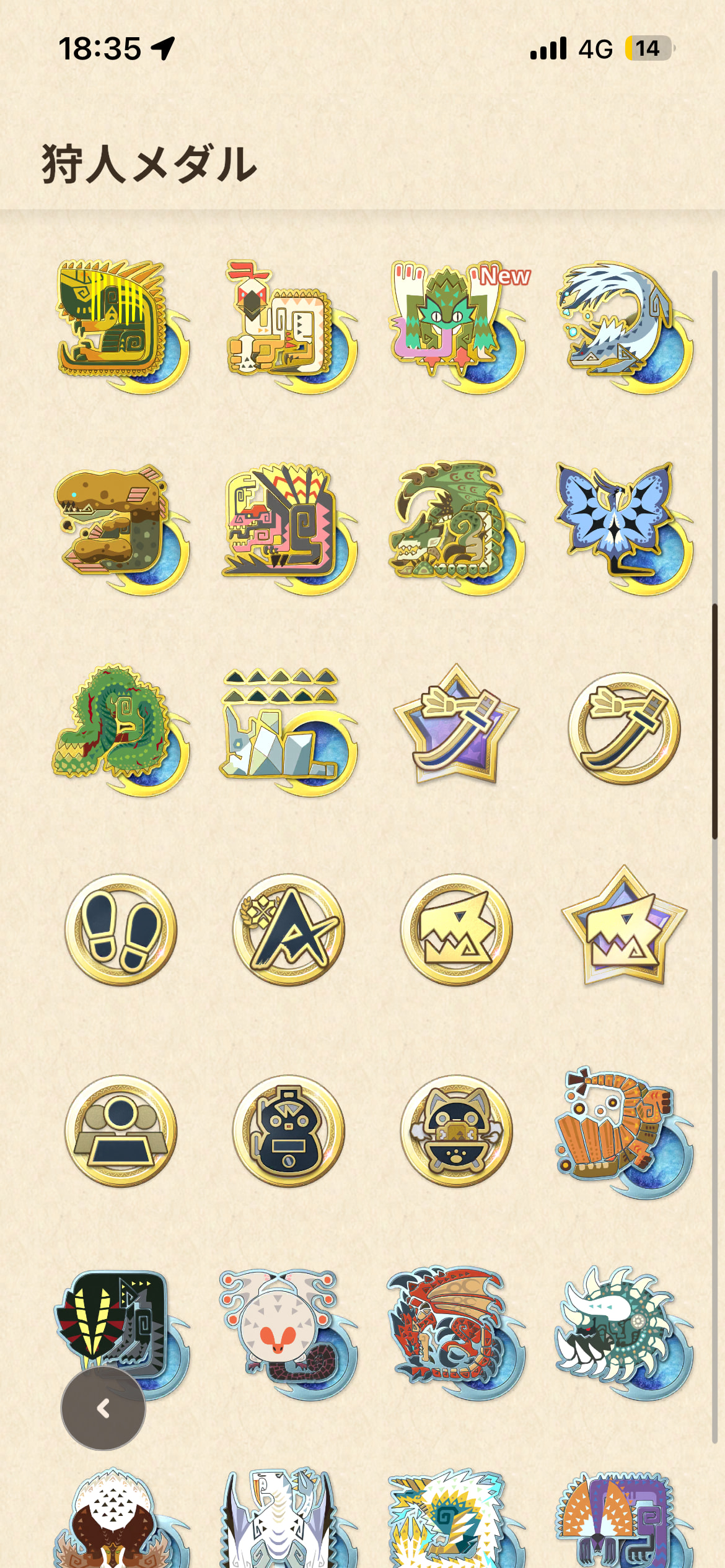
Task: Open the footprints medal
Action: [x=121, y=930]
